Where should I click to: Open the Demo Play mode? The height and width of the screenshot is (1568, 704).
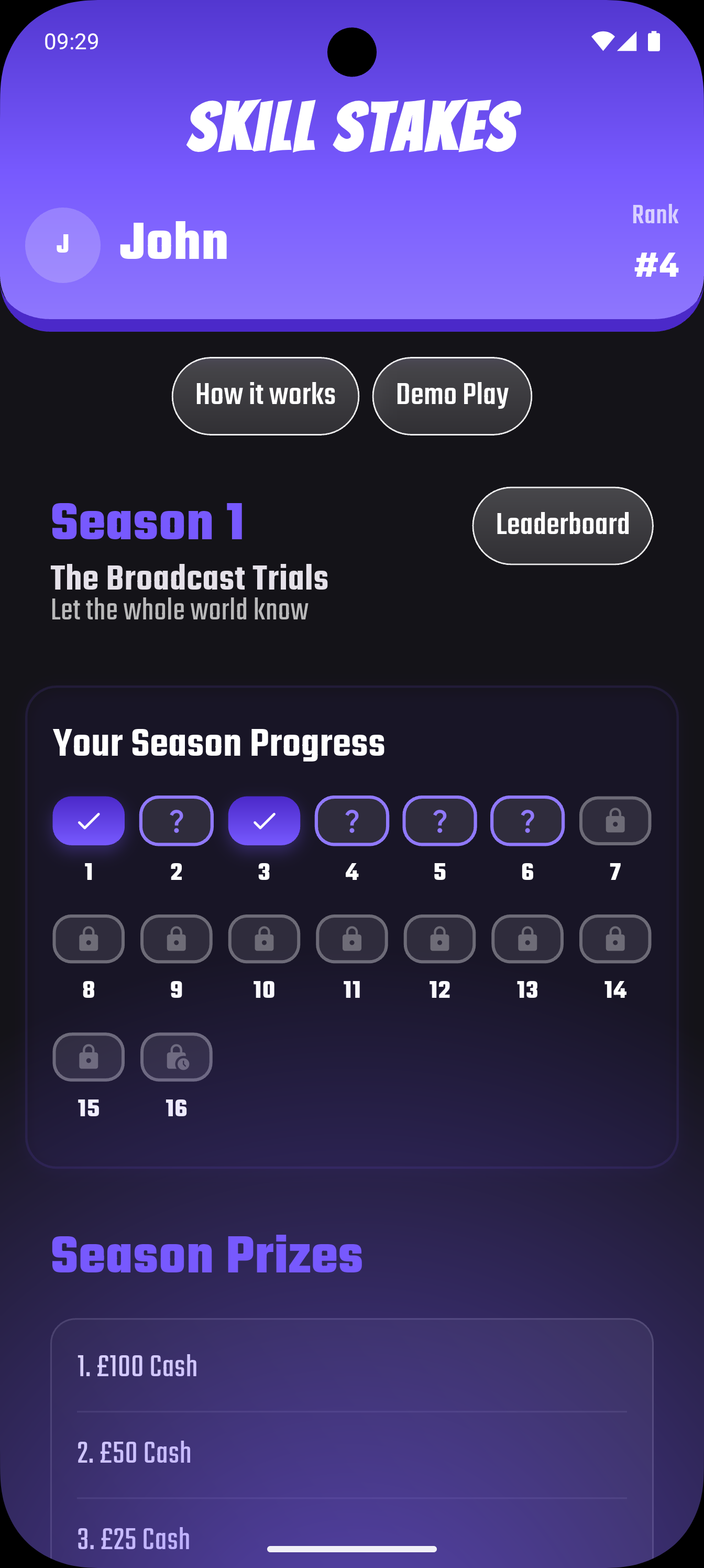[452, 396]
